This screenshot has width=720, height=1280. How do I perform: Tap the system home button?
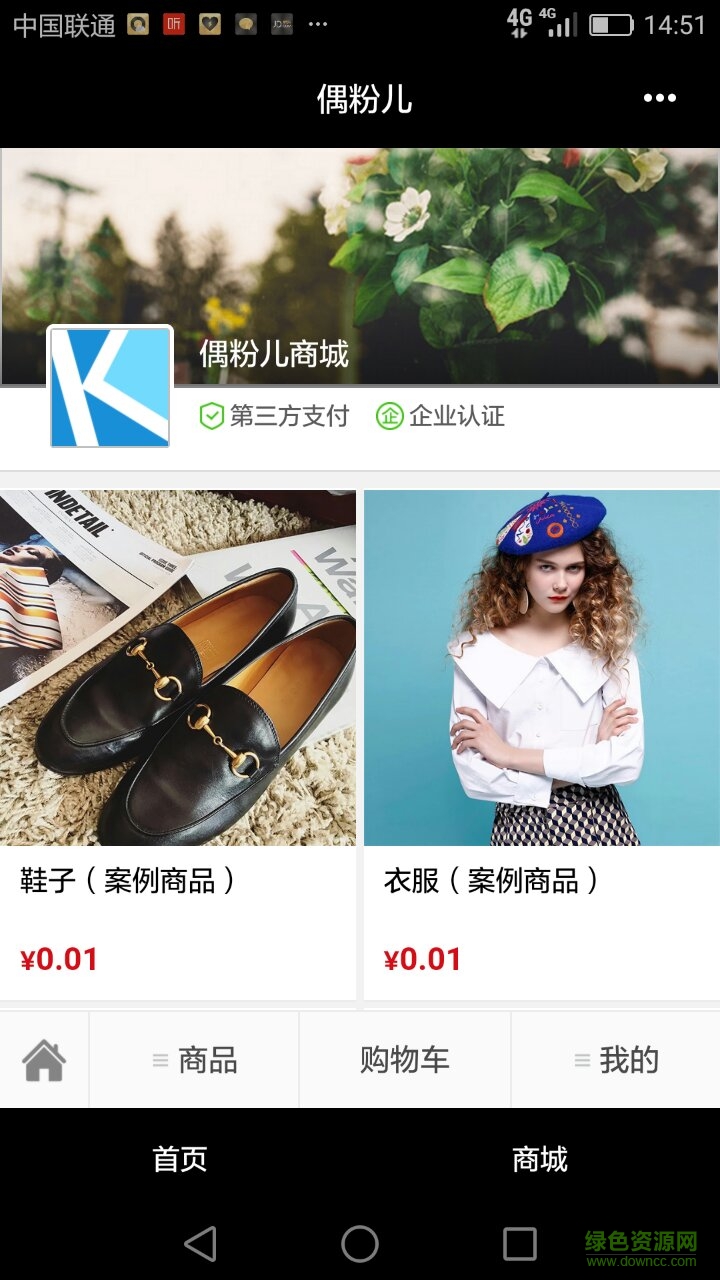pyautogui.click(x=360, y=1244)
